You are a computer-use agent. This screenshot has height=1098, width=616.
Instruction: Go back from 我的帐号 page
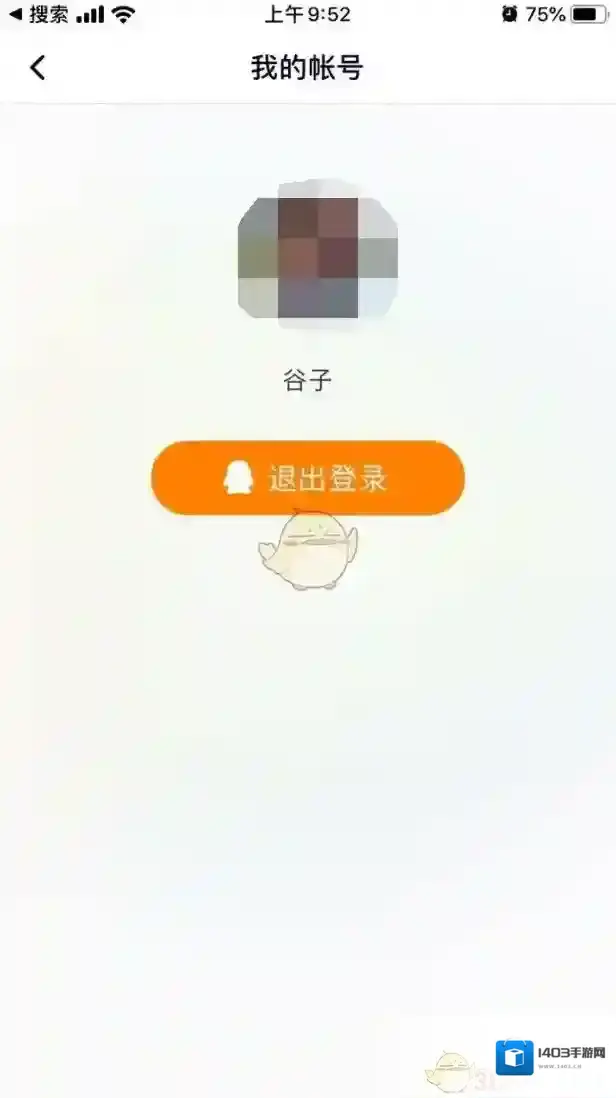coord(38,68)
